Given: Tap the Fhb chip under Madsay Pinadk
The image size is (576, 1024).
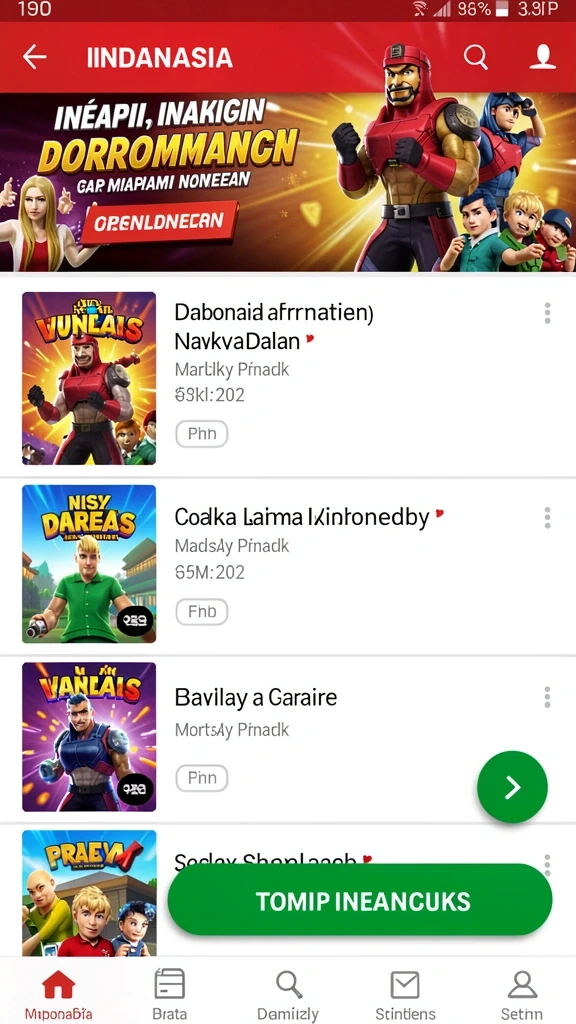Looking at the screenshot, I should click(x=202, y=612).
